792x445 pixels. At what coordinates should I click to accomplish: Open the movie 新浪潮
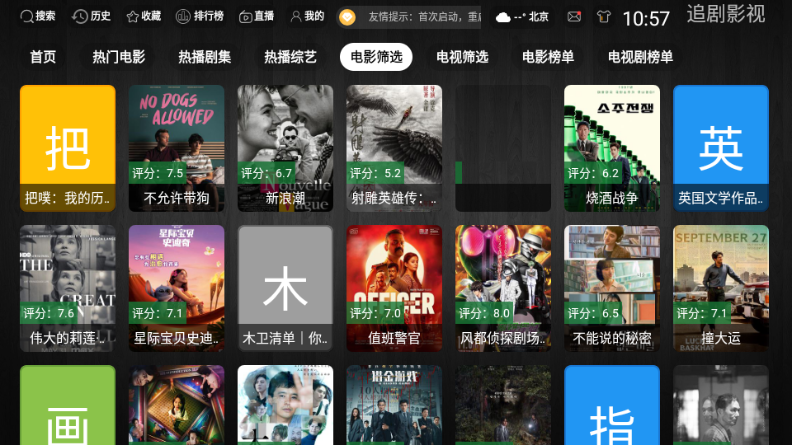pos(285,147)
